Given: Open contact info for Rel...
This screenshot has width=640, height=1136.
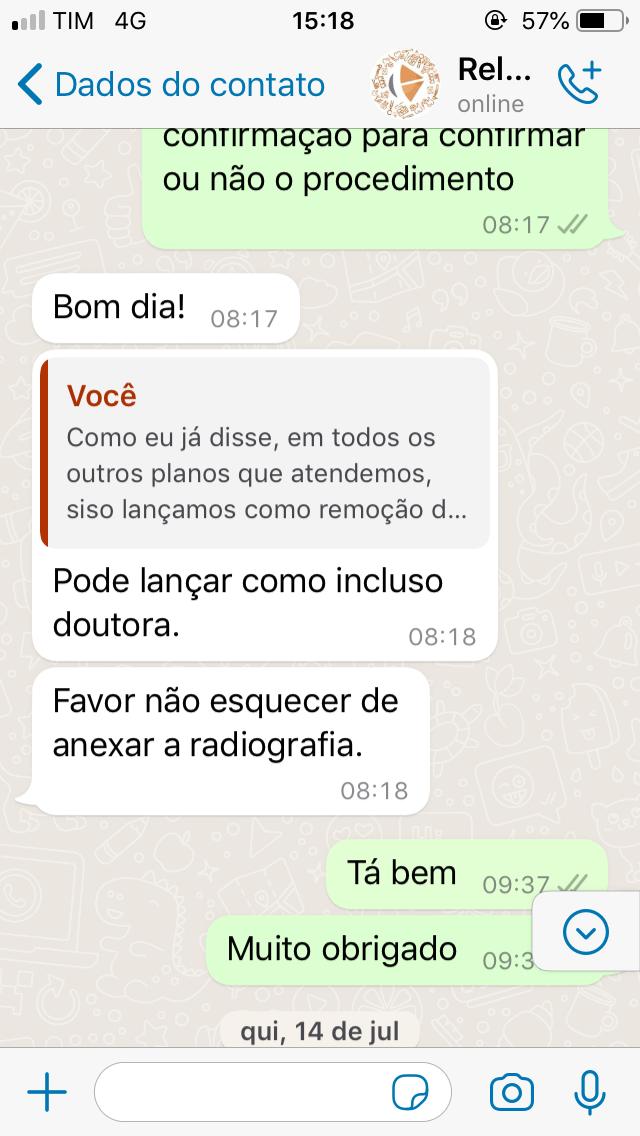Looking at the screenshot, I should pyautogui.click(x=490, y=84).
